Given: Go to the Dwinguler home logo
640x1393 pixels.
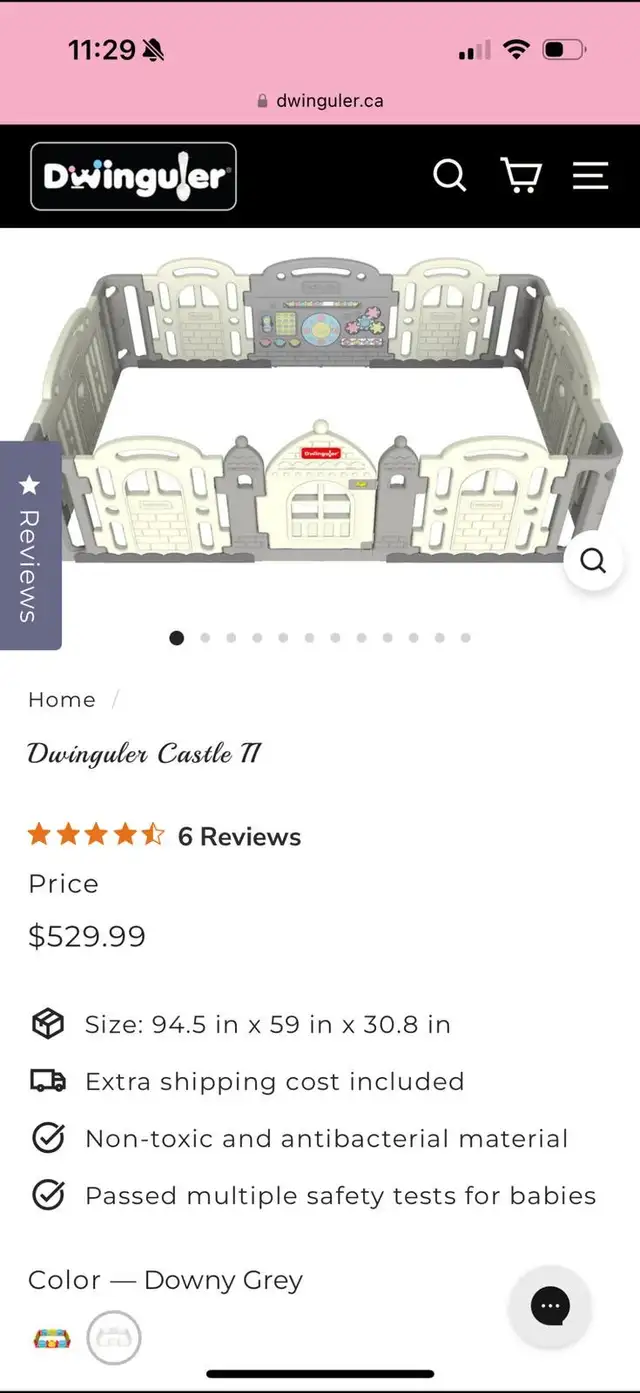Looking at the screenshot, I should (133, 176).
